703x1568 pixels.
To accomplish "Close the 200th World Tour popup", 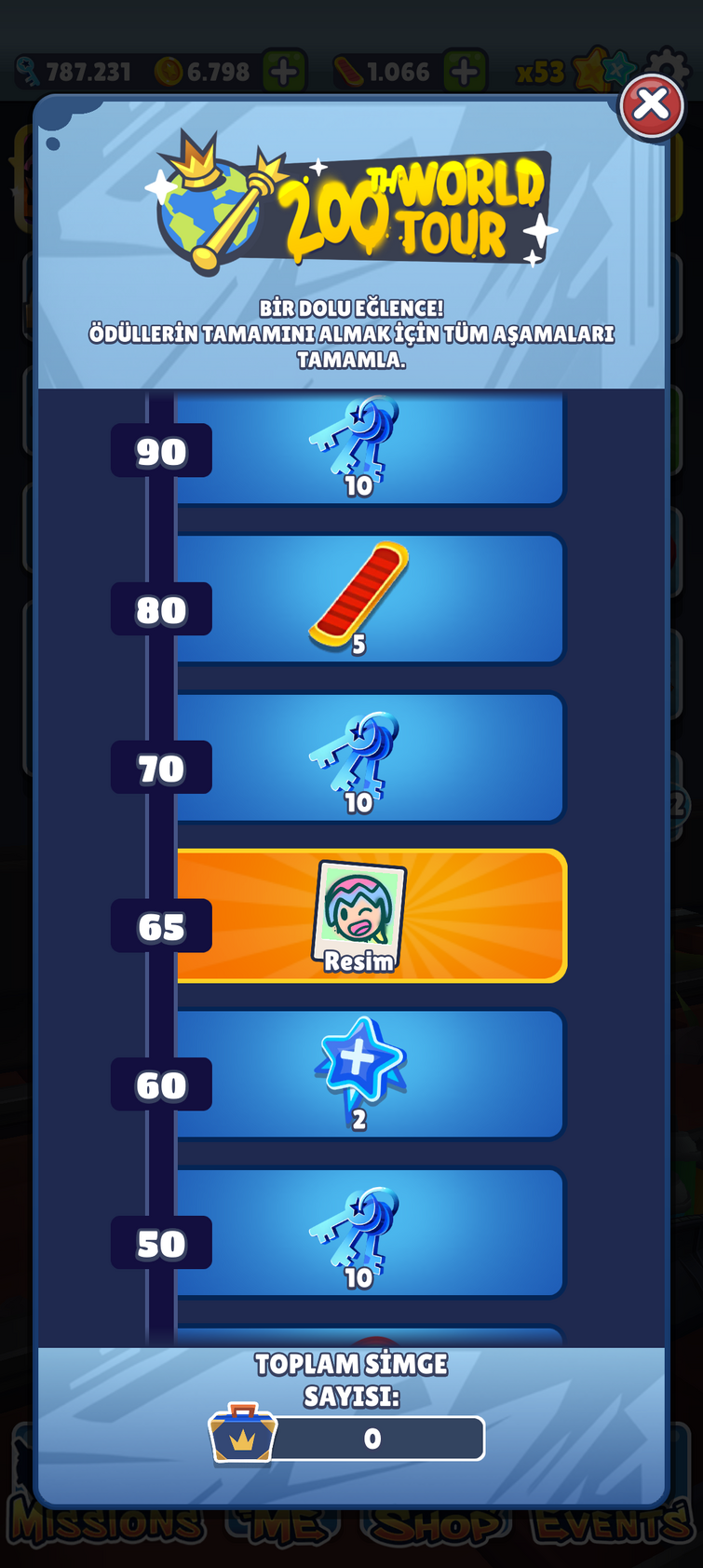I will [x=651, y=104].
